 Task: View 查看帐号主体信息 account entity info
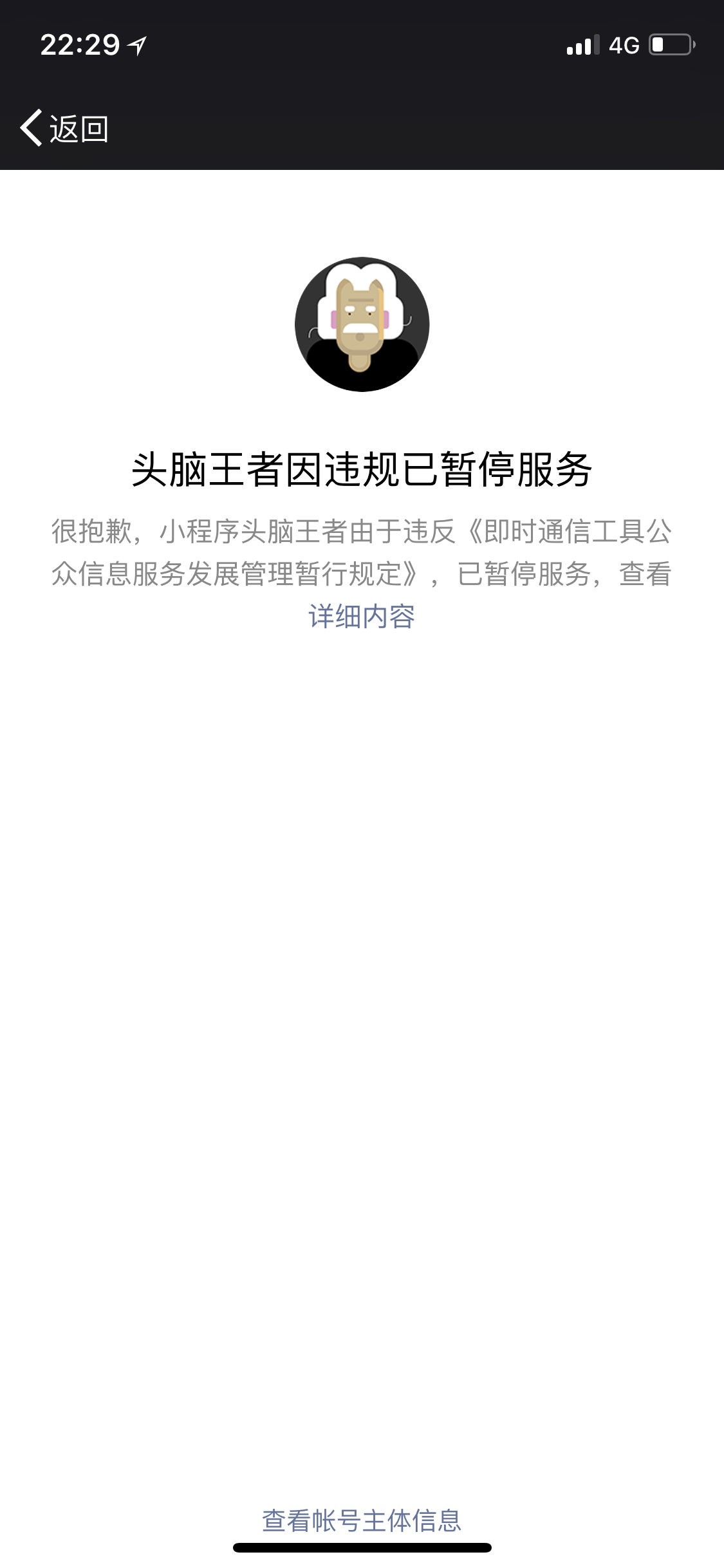[x=362, y=1520]
